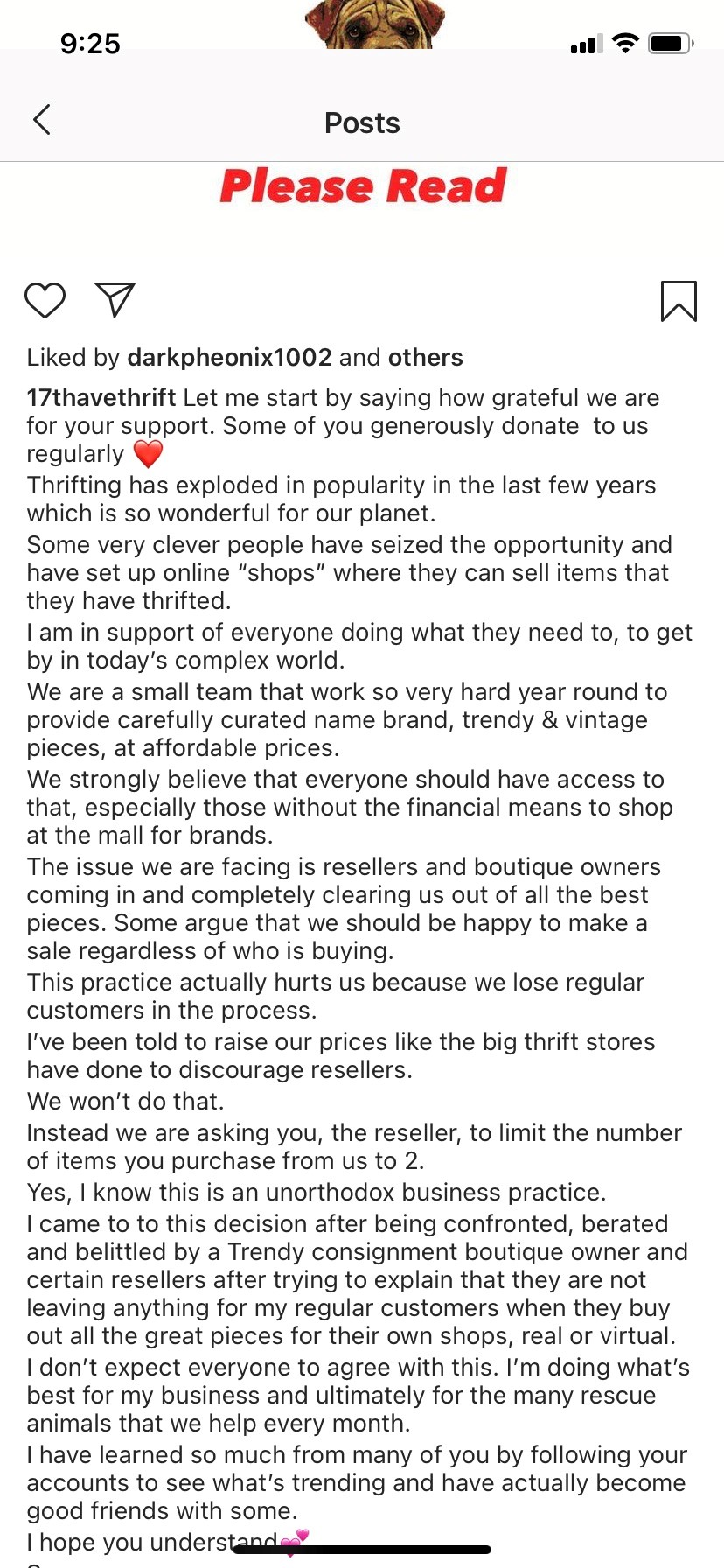
Task: Share this post via the paper plane
Action: coord(115,299)
